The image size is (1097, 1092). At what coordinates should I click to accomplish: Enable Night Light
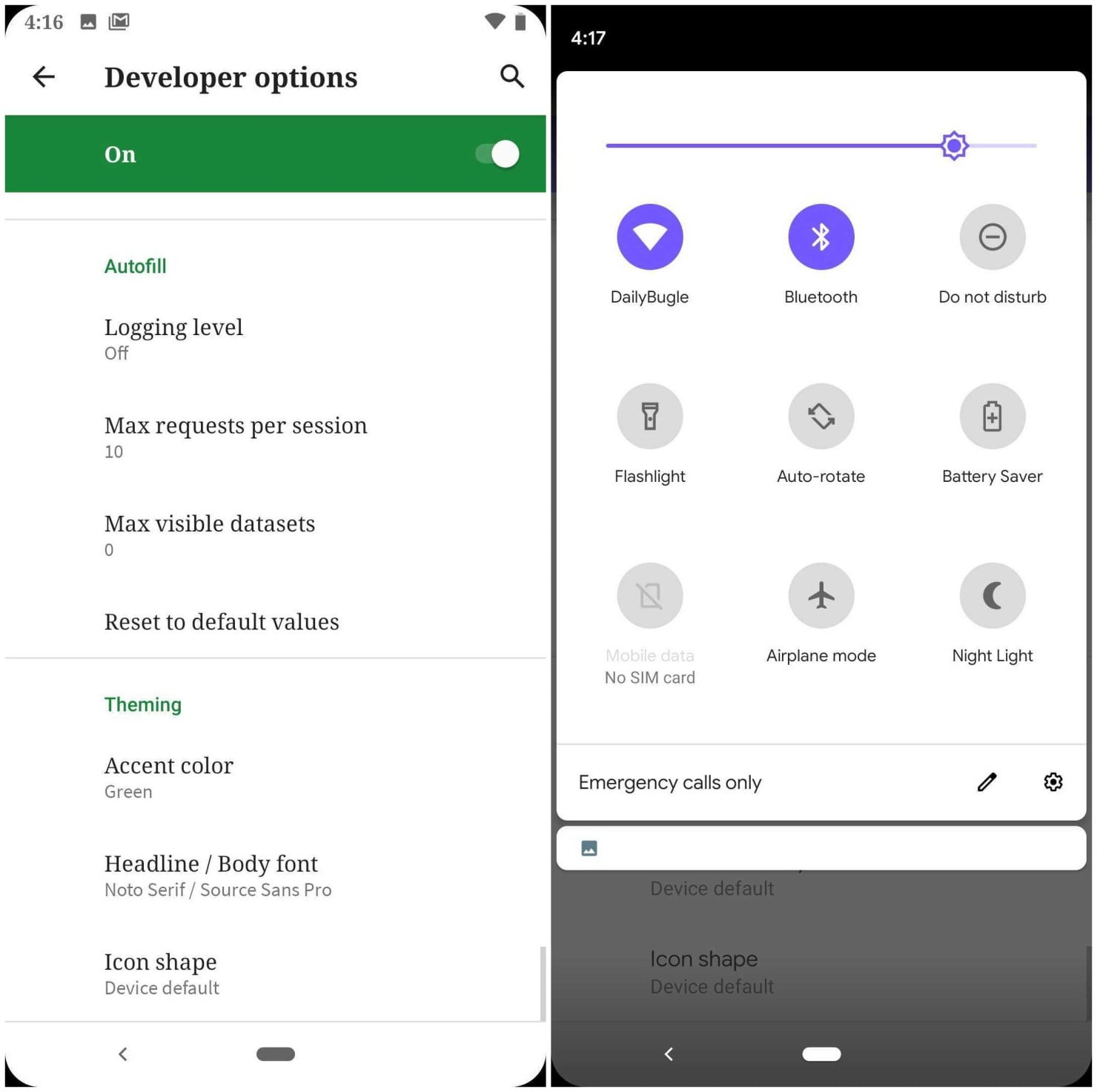tap(992, 596)
